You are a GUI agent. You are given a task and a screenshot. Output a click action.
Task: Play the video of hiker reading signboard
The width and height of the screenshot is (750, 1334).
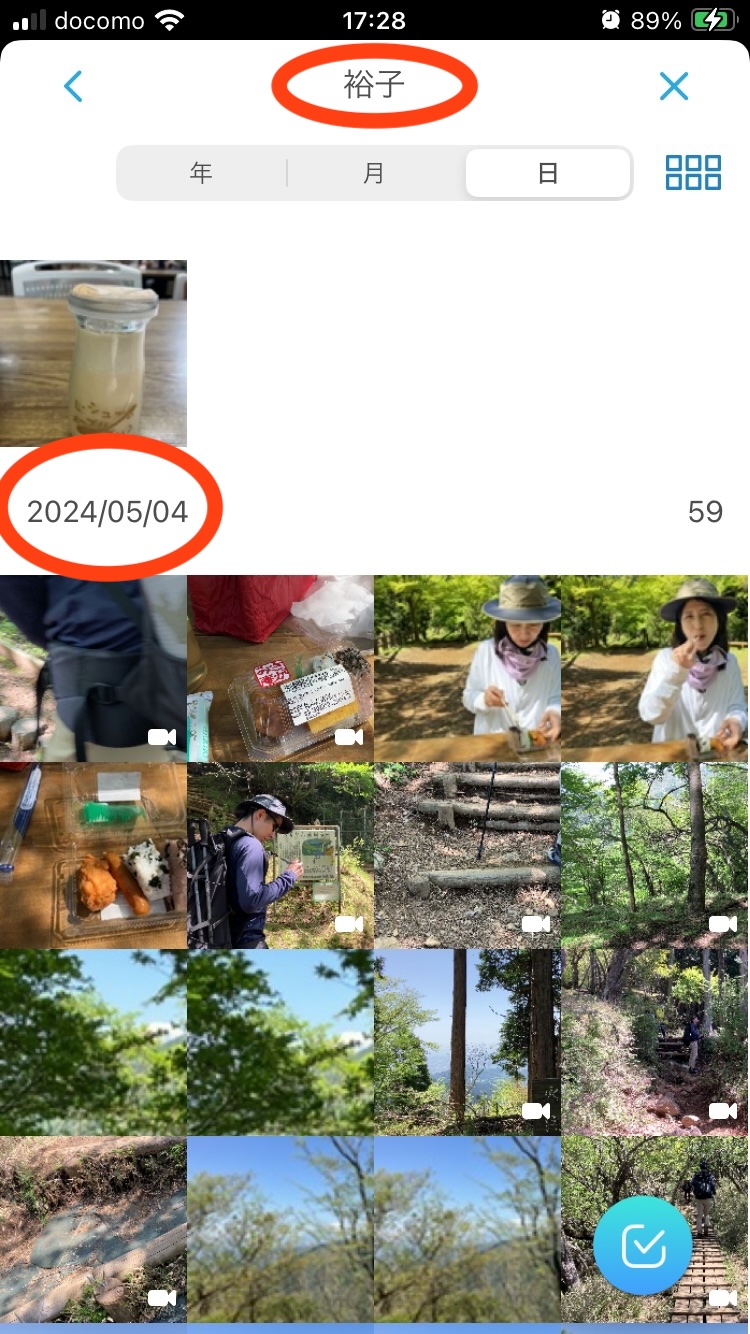pos(280,855)
